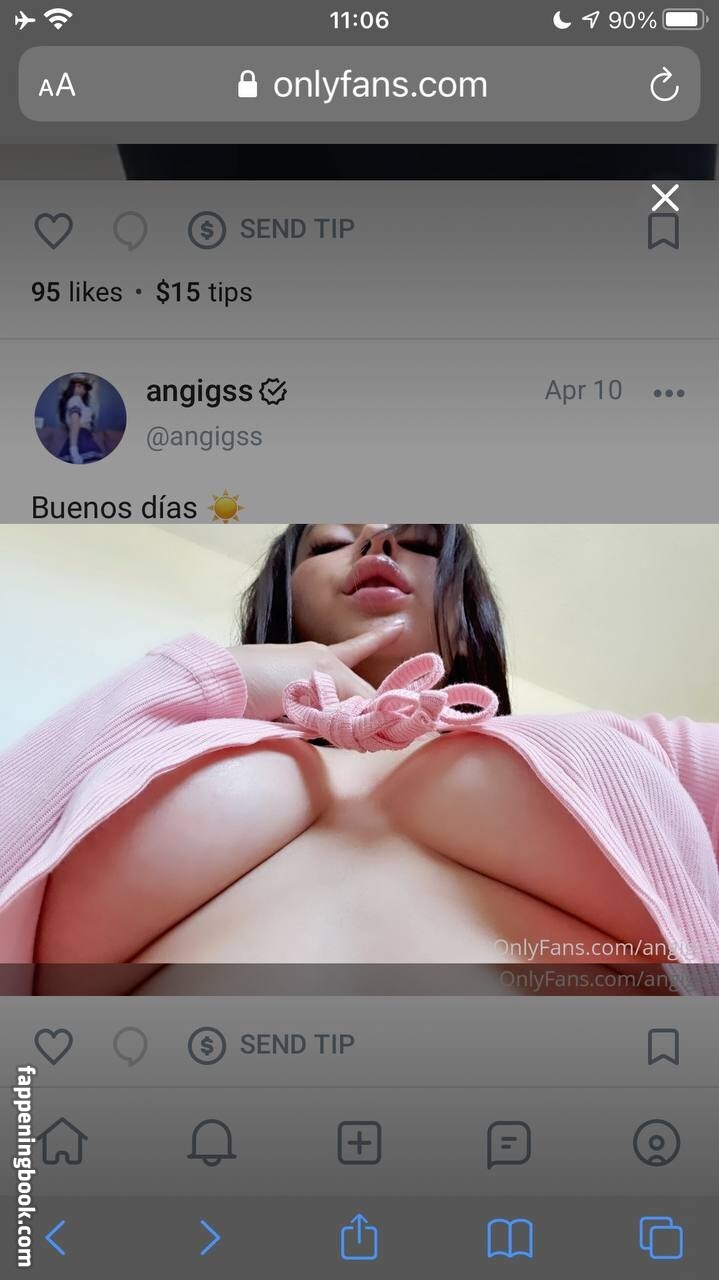Open the Safari share sheet

pyautogui.click(x=359, y=1239)
